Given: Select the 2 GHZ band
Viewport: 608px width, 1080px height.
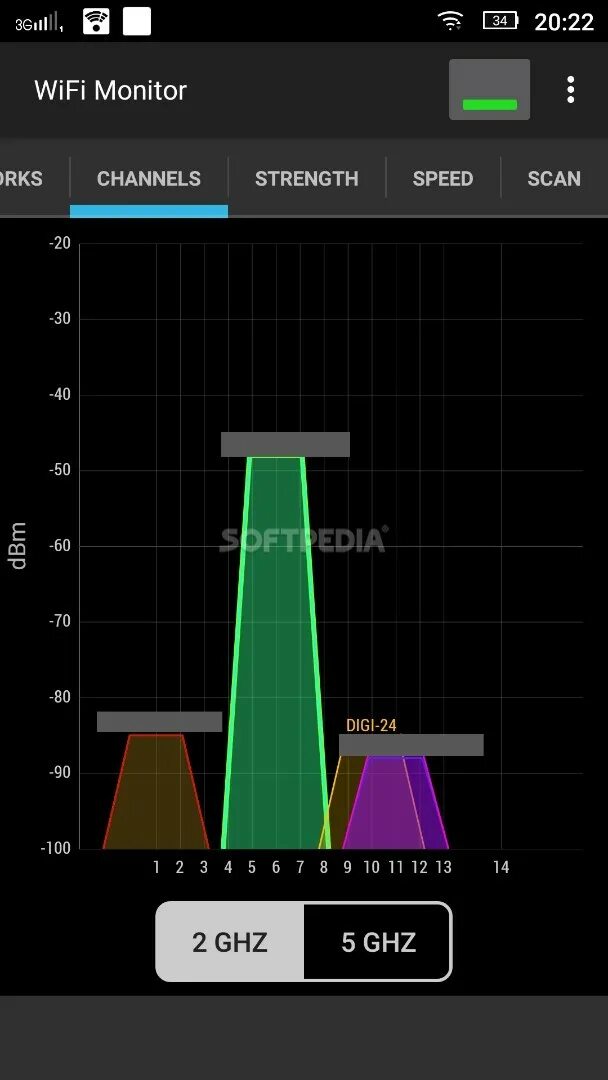Looking at the screenshot, I should coord(230,942).
